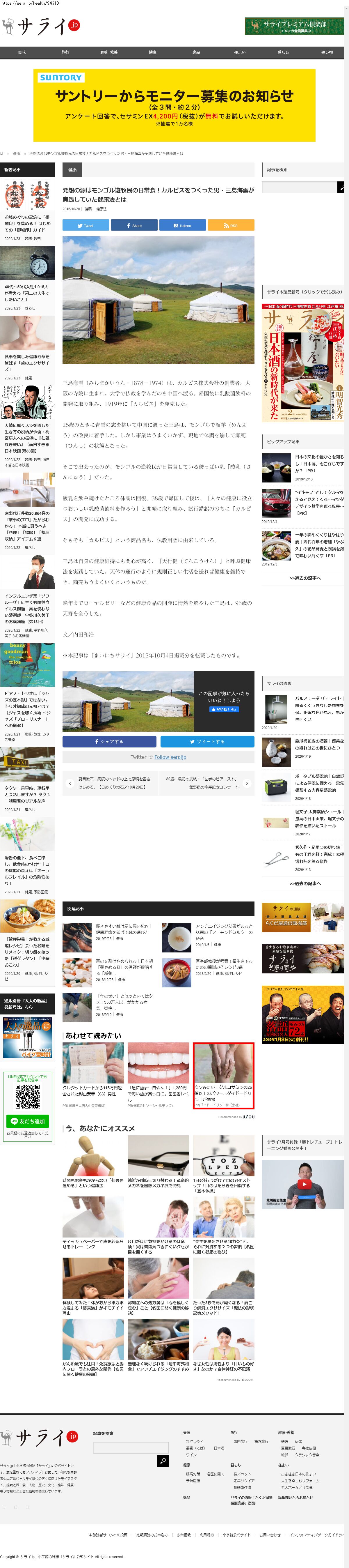Open the footer お問い合わせ link
349x1568 pixels.
[x=270, y=1535]
